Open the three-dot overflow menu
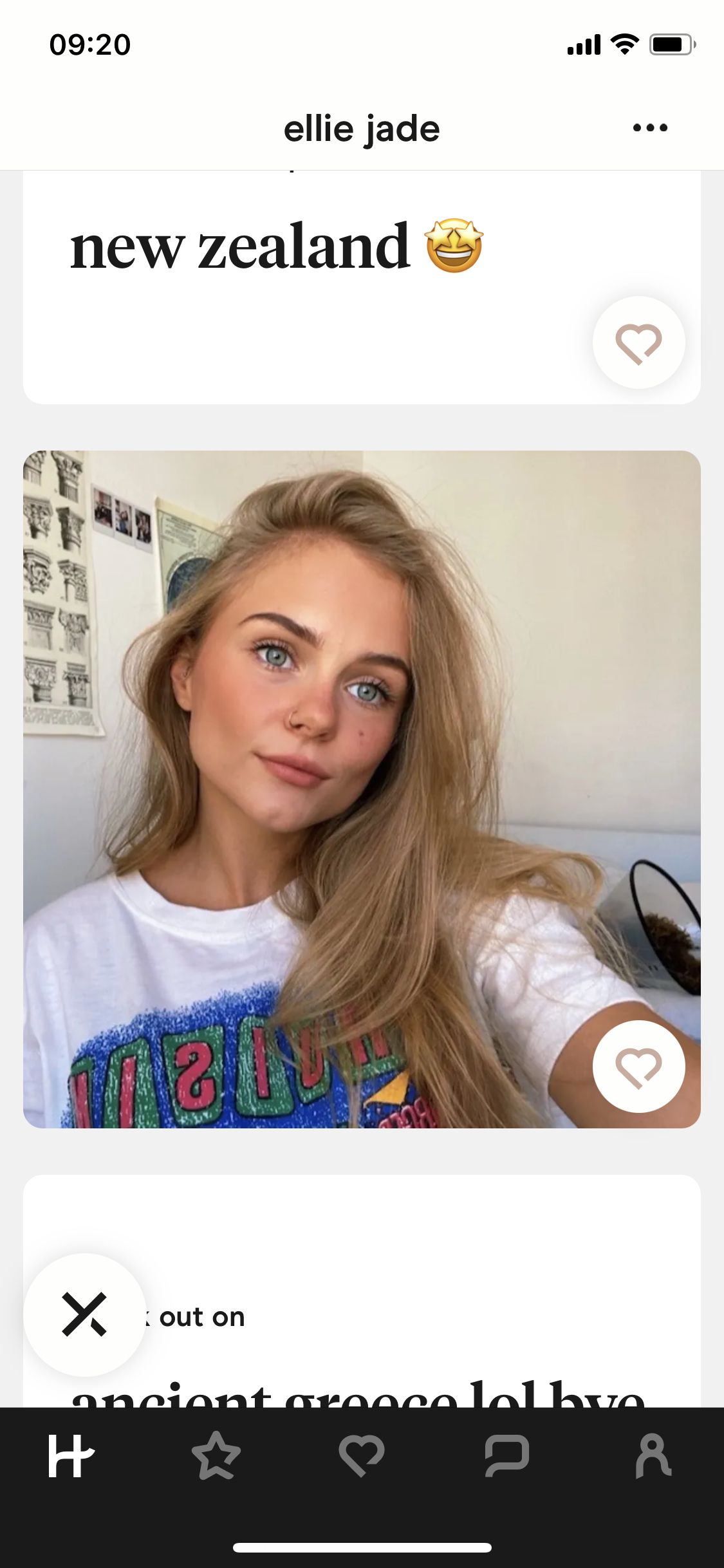This screenshot has height=1568, width=724. 650,127
